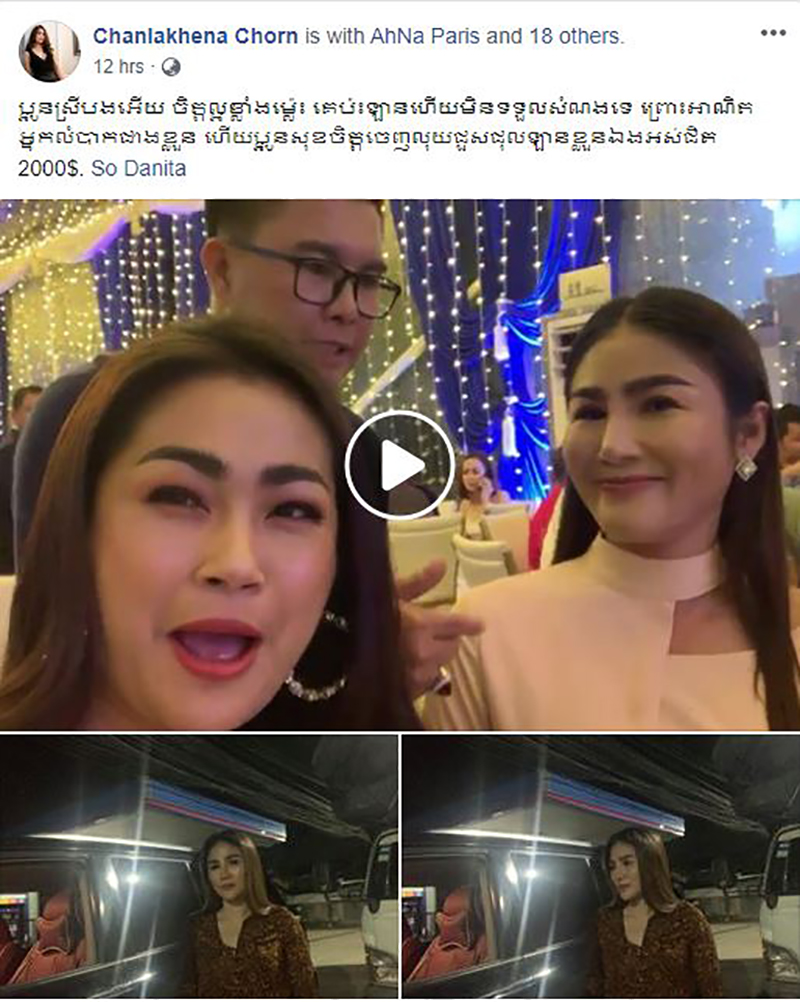Open the 12 hrs post timestamp

coord(118,67)
